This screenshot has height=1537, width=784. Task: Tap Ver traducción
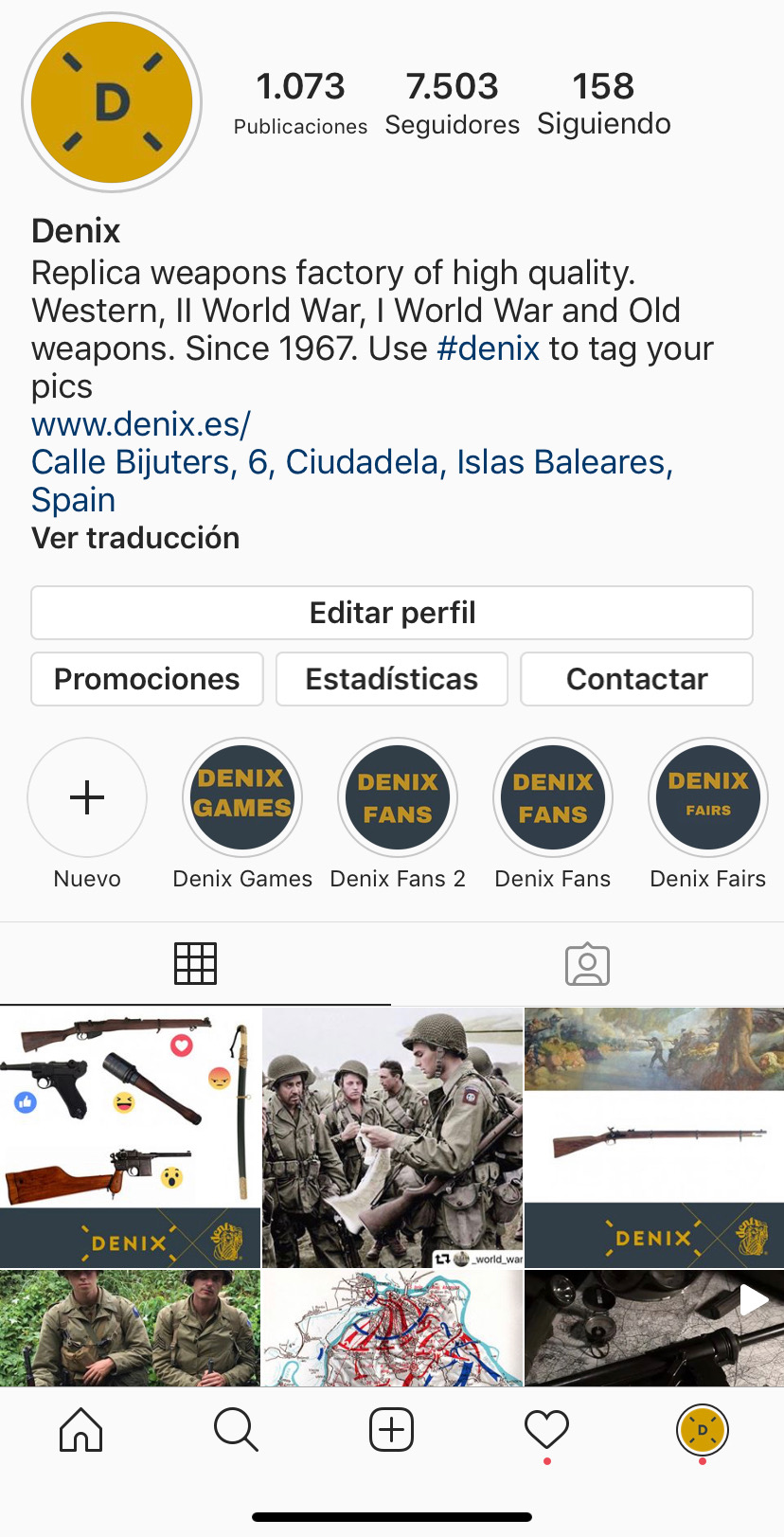point(135,538)
